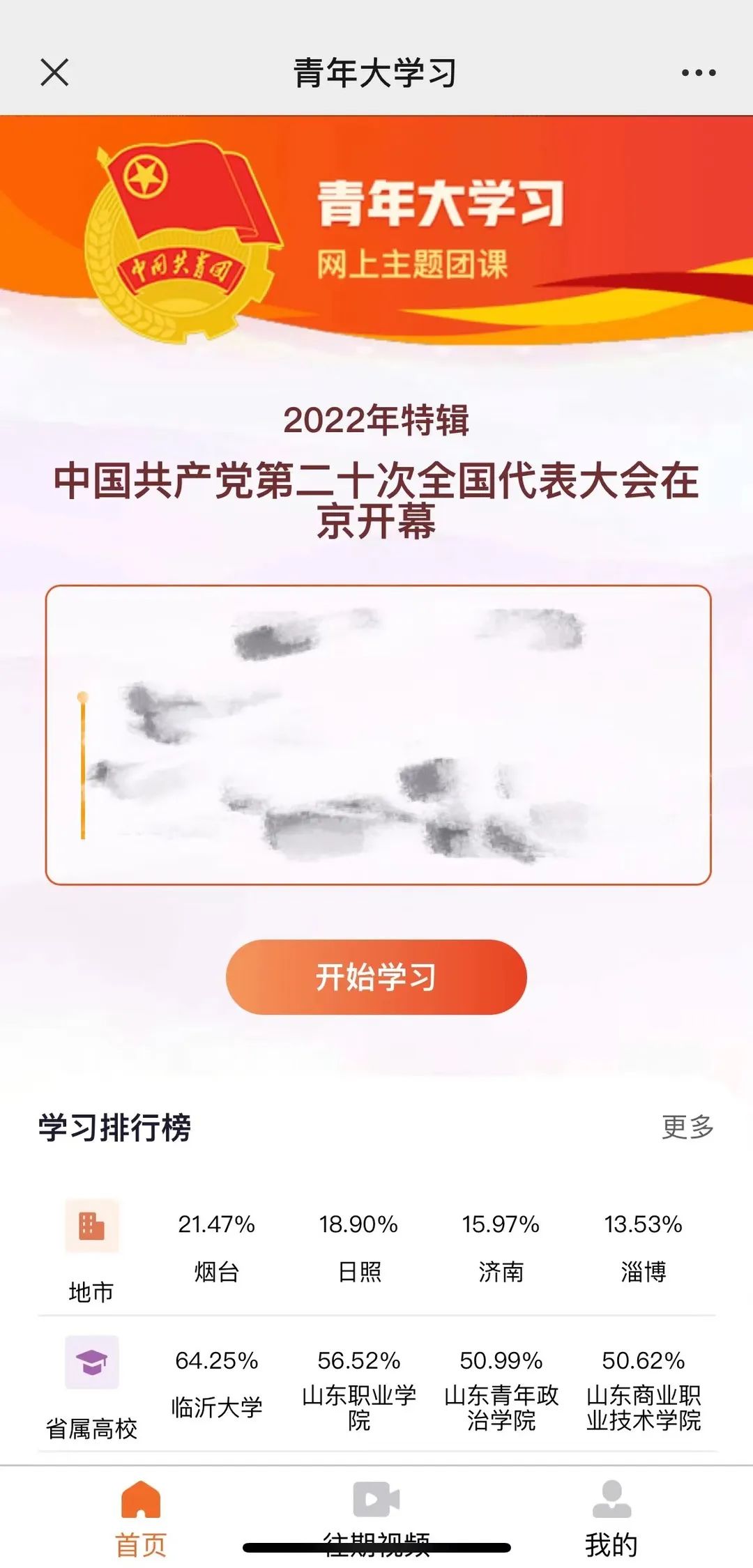Open the 2022年特辑 course preview card
This screenshot has height=1568, width=753.
(x=378, y=735)
